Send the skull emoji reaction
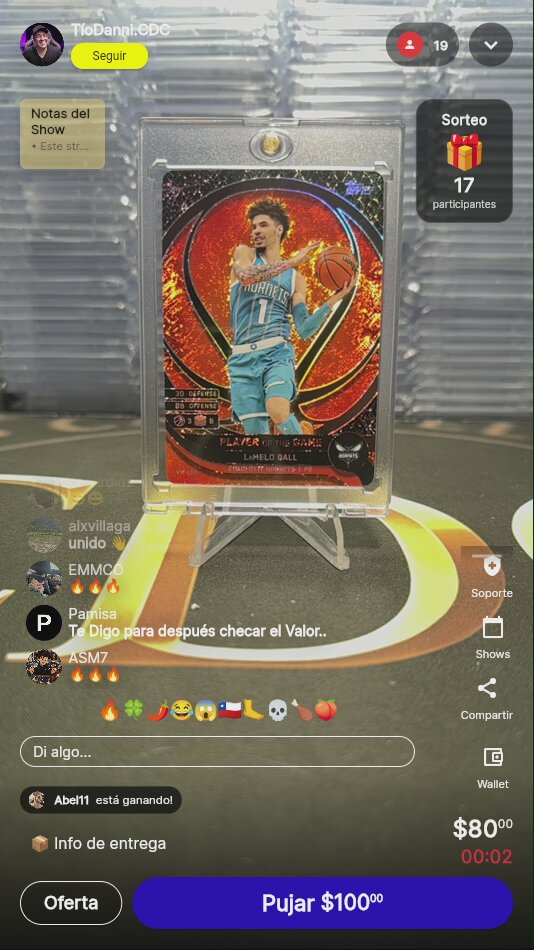Image resolution: width=534 pixels, height=950 pixels. (x=277, y=710)
